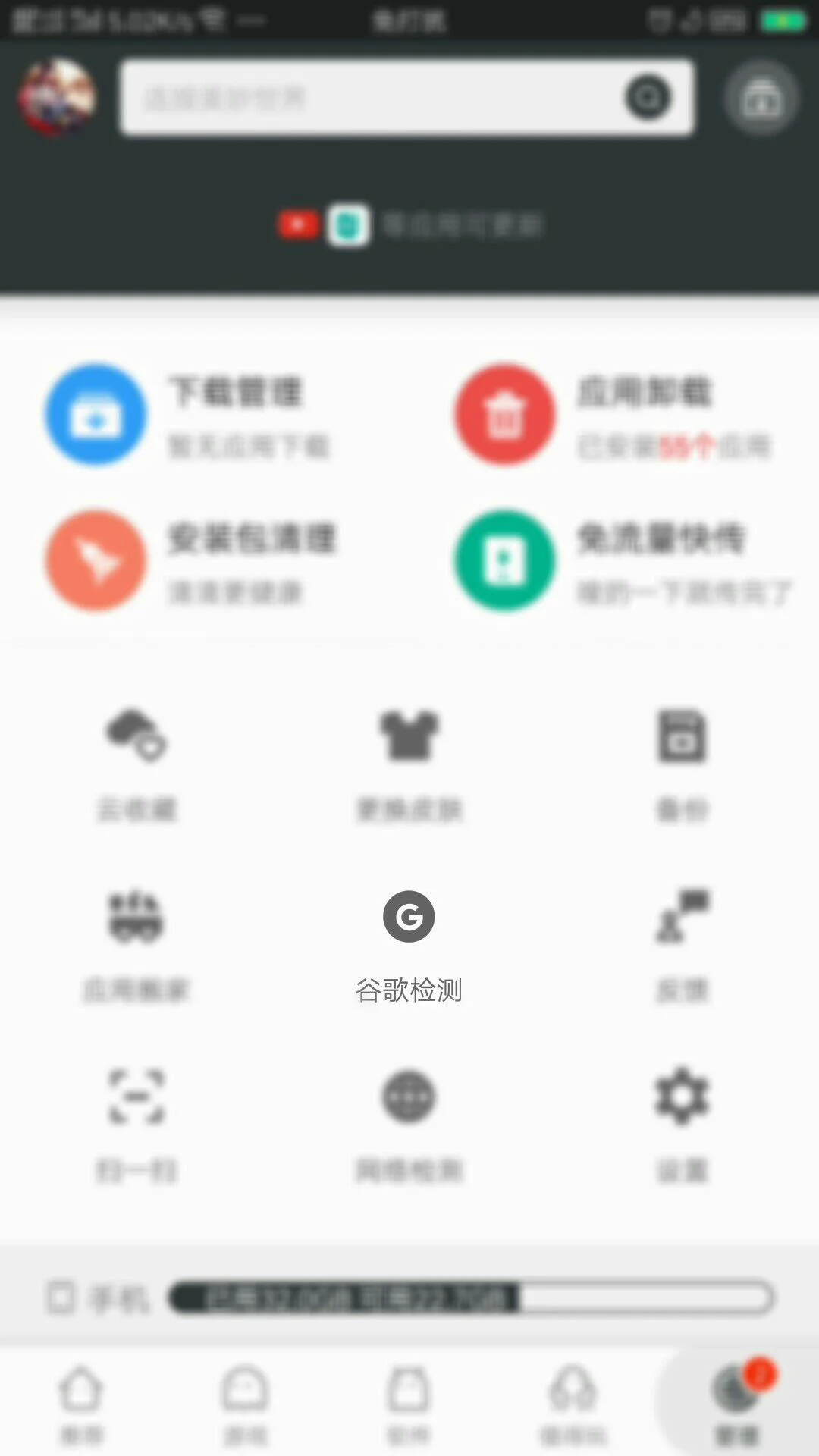This screenshot has width=819, height=1456.
Task: Switch to the 软件 software tab
Action: coord(409,1403)
